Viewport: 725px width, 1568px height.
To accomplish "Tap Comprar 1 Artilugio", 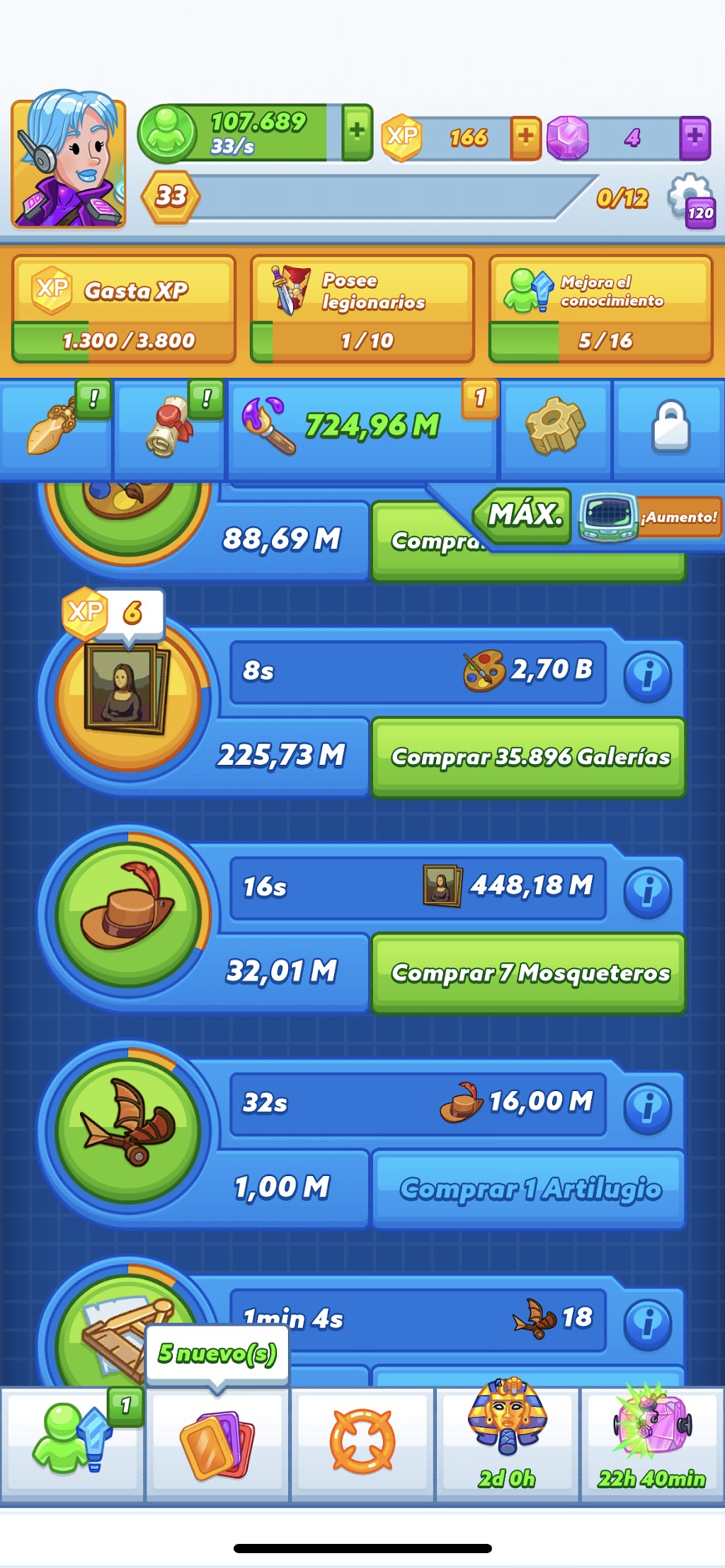I will point(528,1189).
